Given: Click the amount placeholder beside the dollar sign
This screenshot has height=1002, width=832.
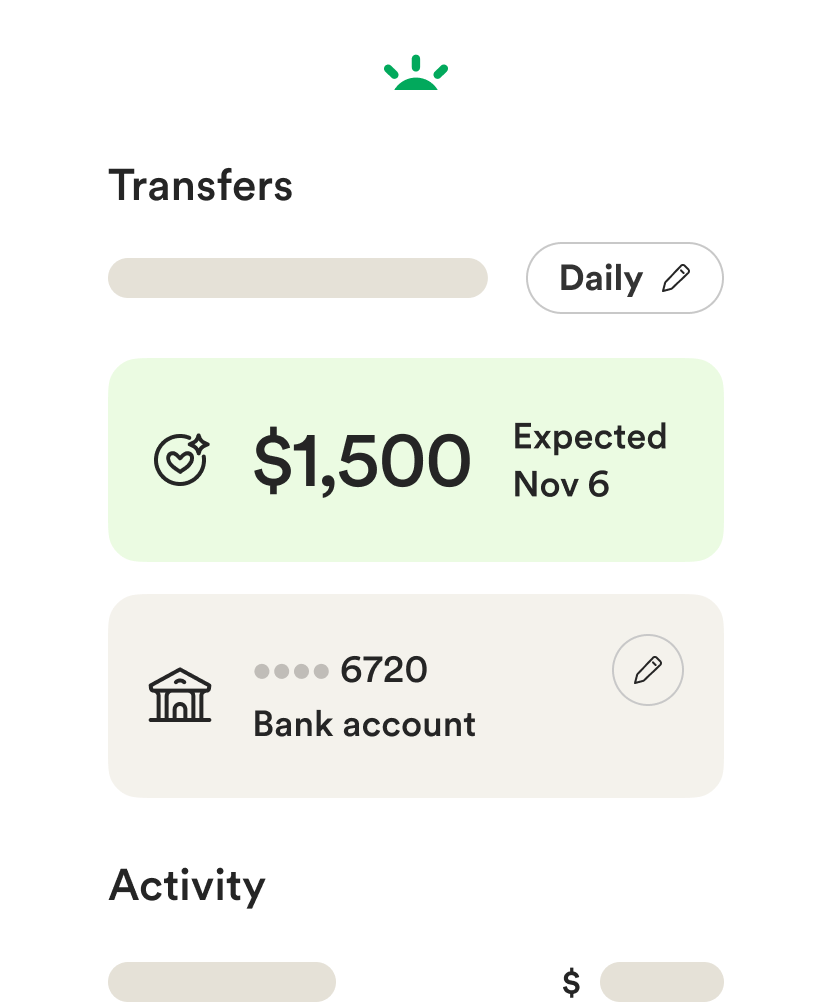Looking at the screenshot, I should 660,981.
